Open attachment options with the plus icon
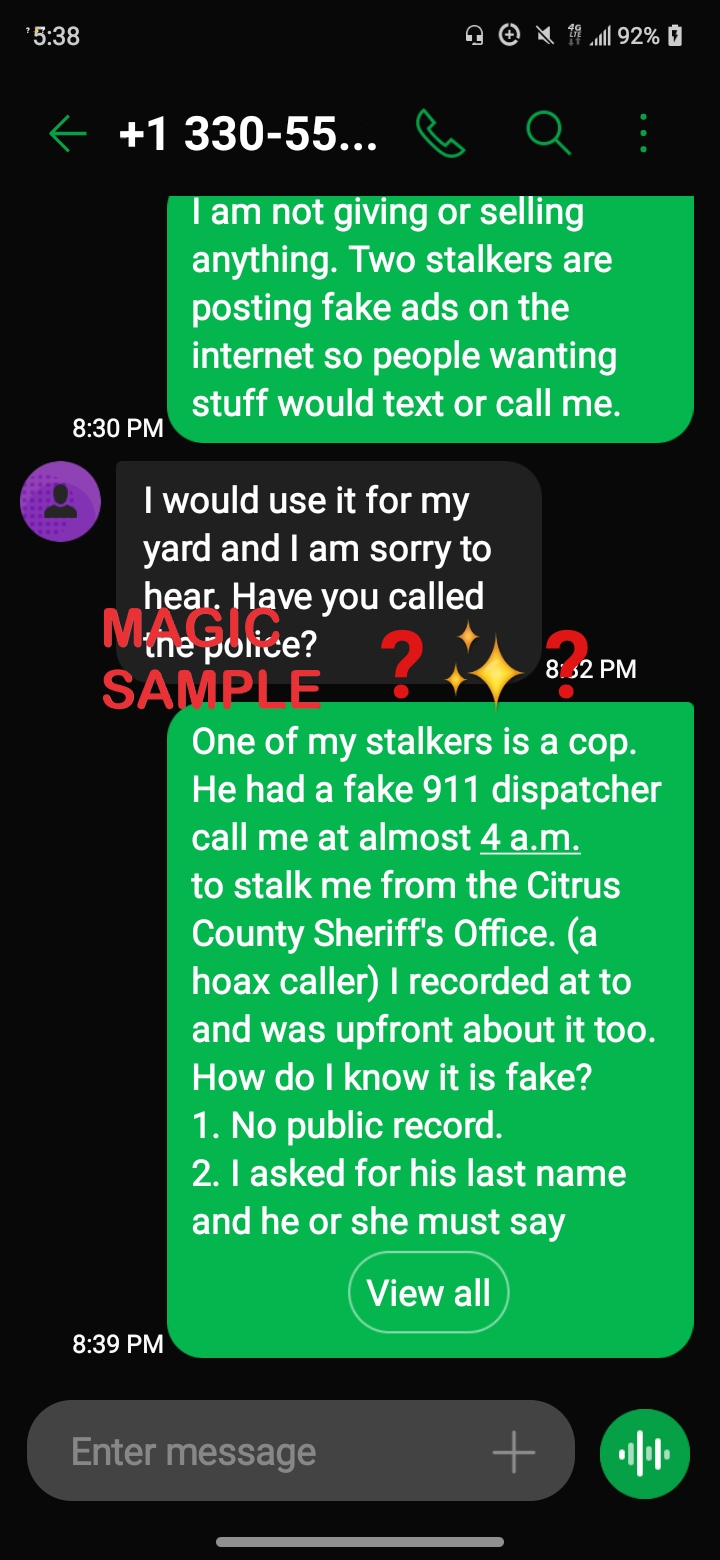The height and width of the screenshot is (1560, 720). 514,1452
